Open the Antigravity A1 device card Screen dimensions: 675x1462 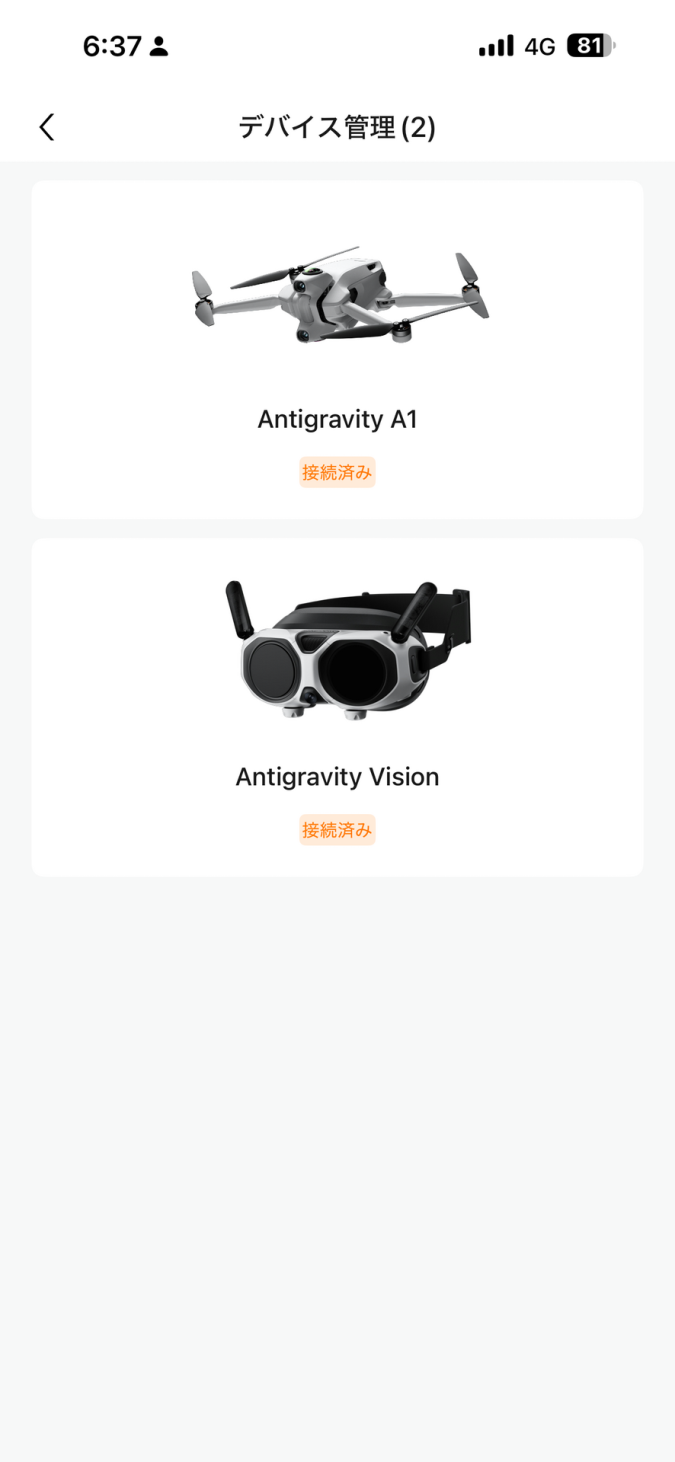coord(337,350)
